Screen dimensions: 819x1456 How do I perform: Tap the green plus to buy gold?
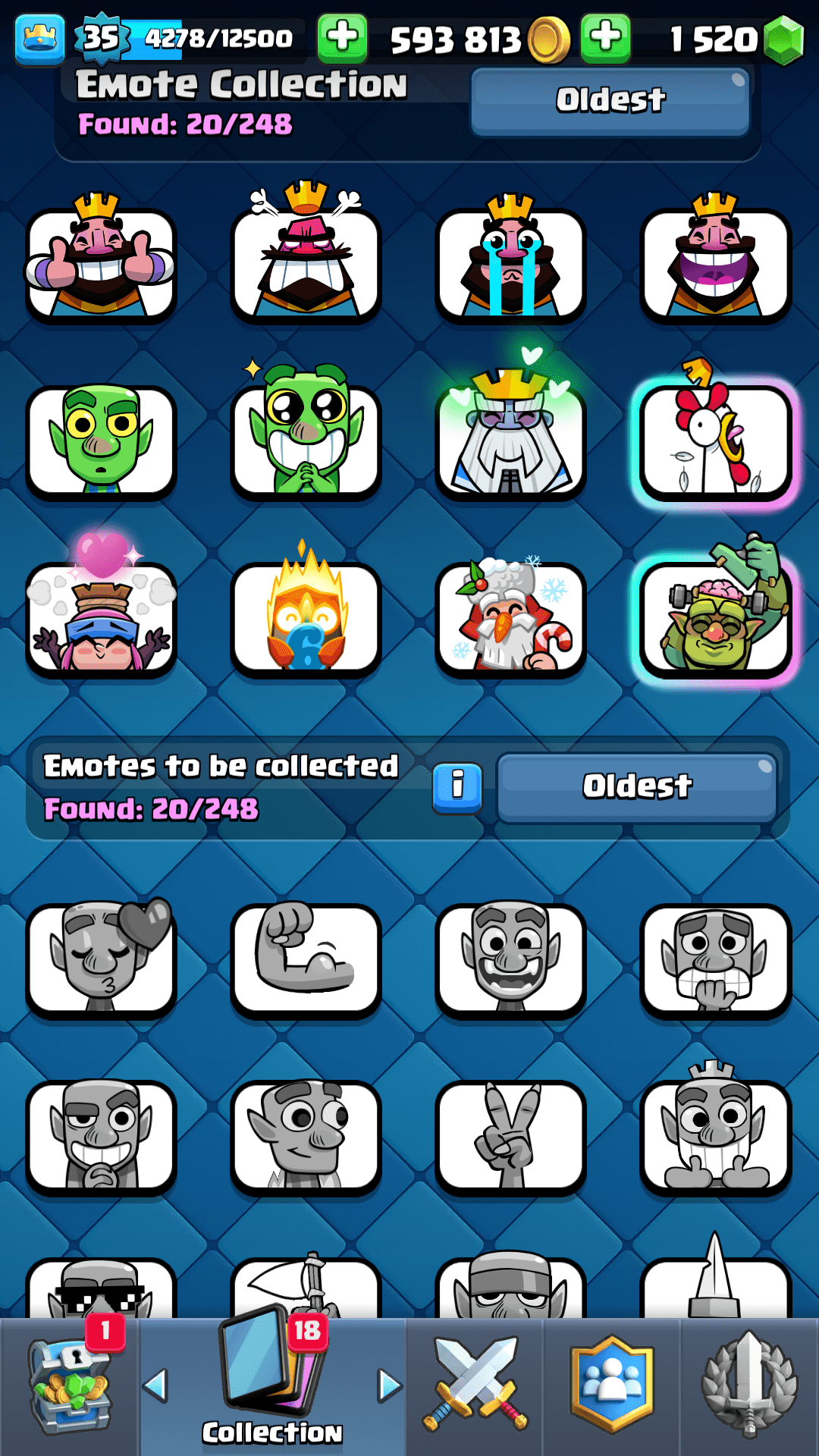605,38
